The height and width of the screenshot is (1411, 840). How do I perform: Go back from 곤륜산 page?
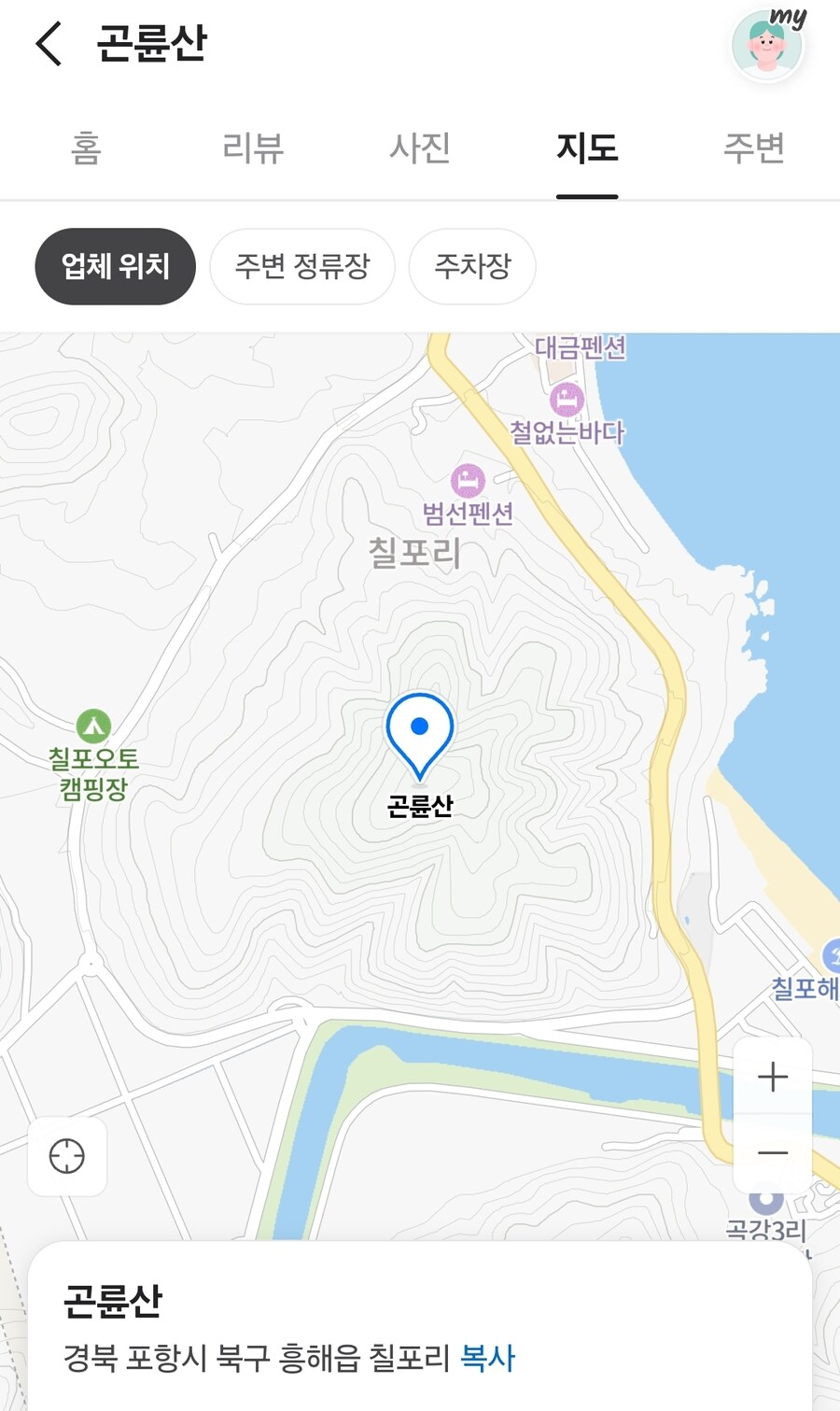(49, 44)
